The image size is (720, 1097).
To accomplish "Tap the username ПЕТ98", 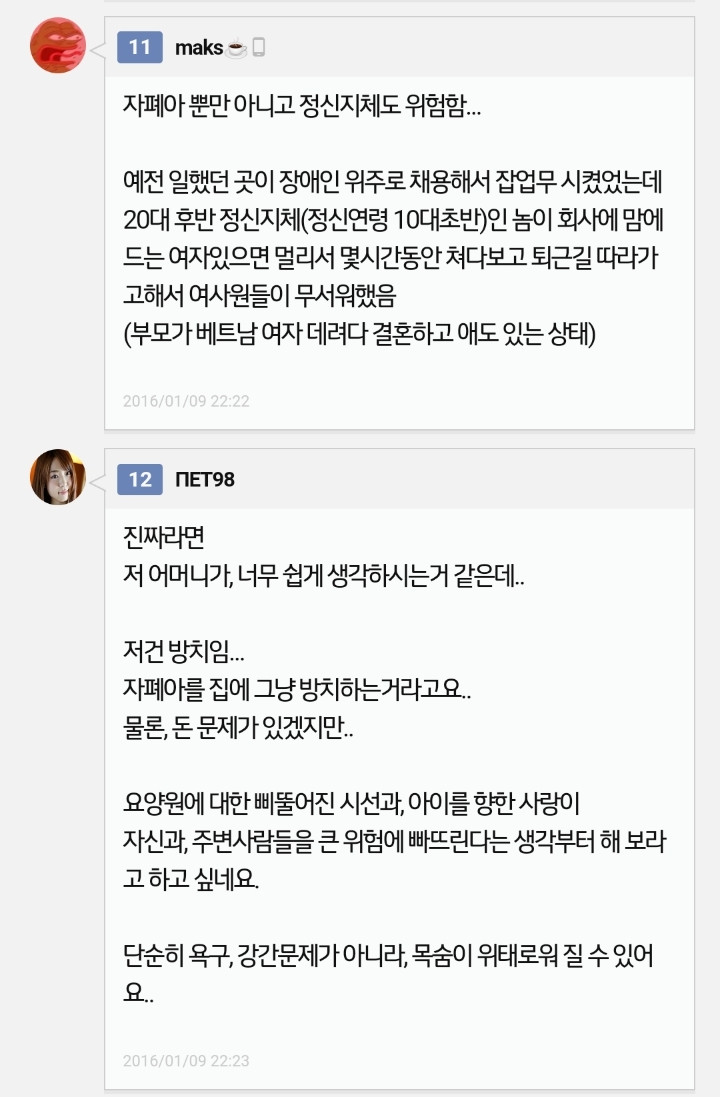I will tap(205, 479).
